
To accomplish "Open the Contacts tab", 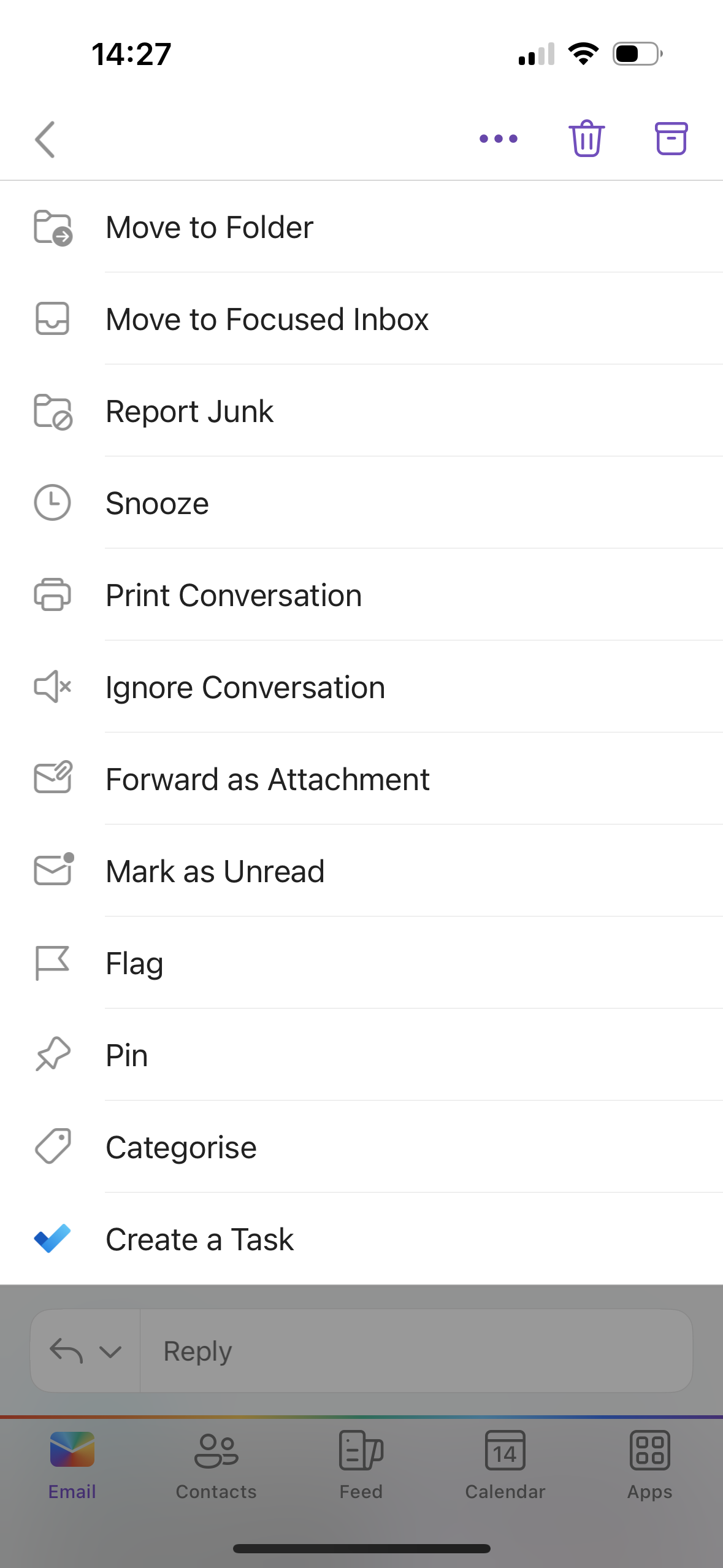I will [x=216, y=1465].
